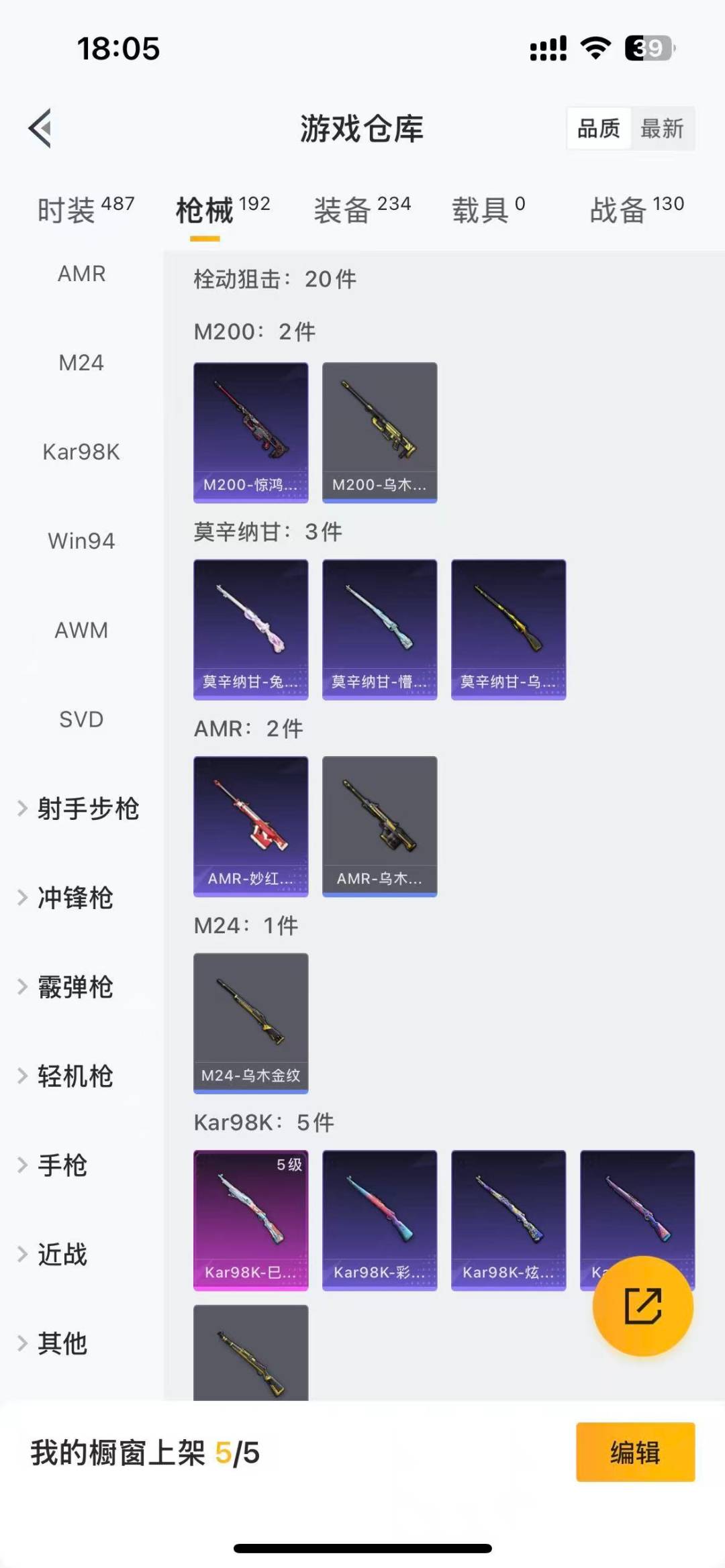Screen dimensions: 725x1568
Task: Select the M24 sidebar filter
Action: pyautogui.click(x=81, y=362)
